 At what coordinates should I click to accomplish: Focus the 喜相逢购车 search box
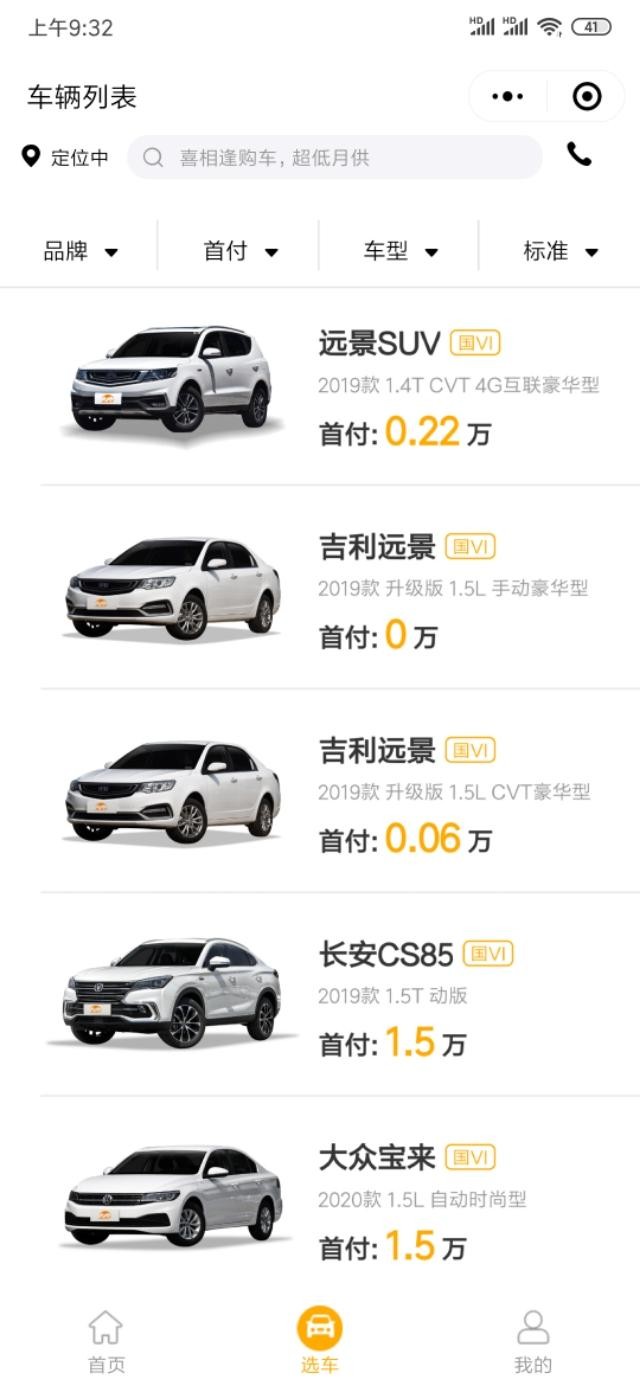335,157
